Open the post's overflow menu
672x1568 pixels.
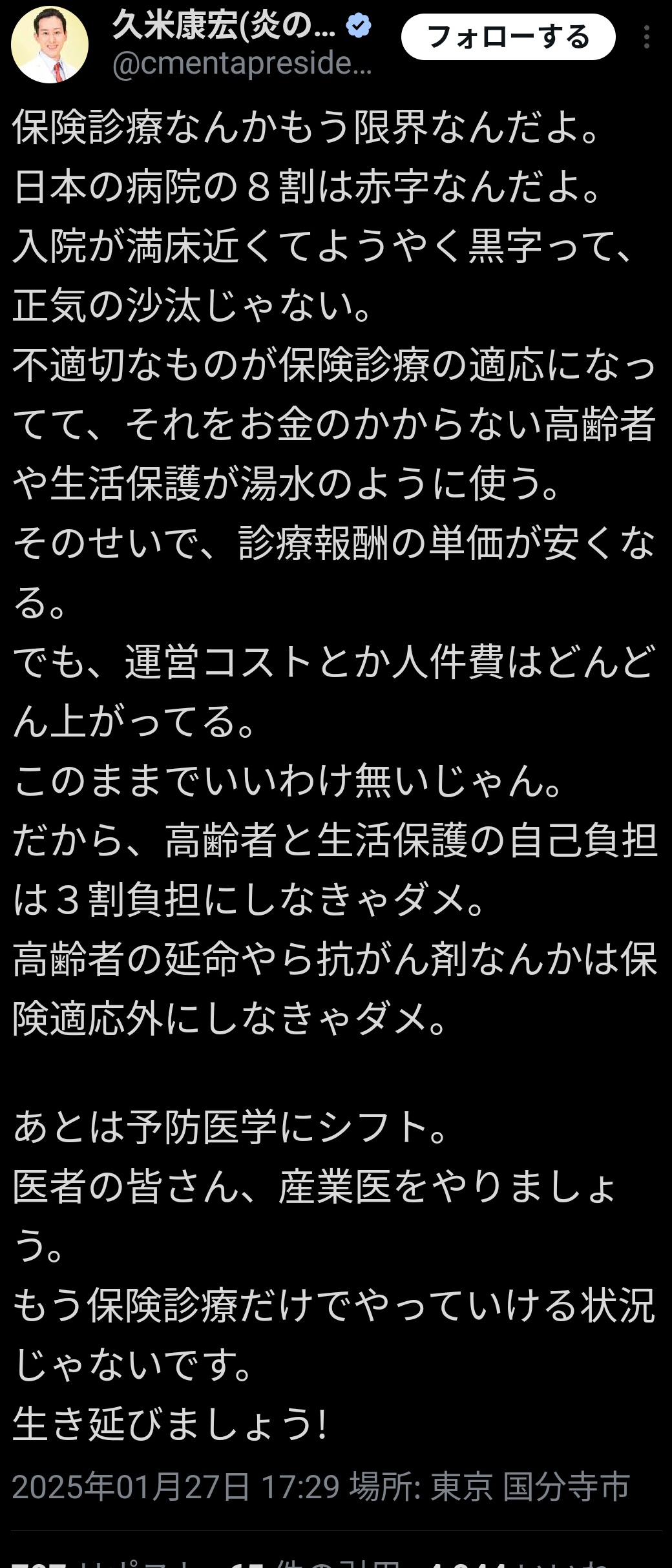[646, 37]
